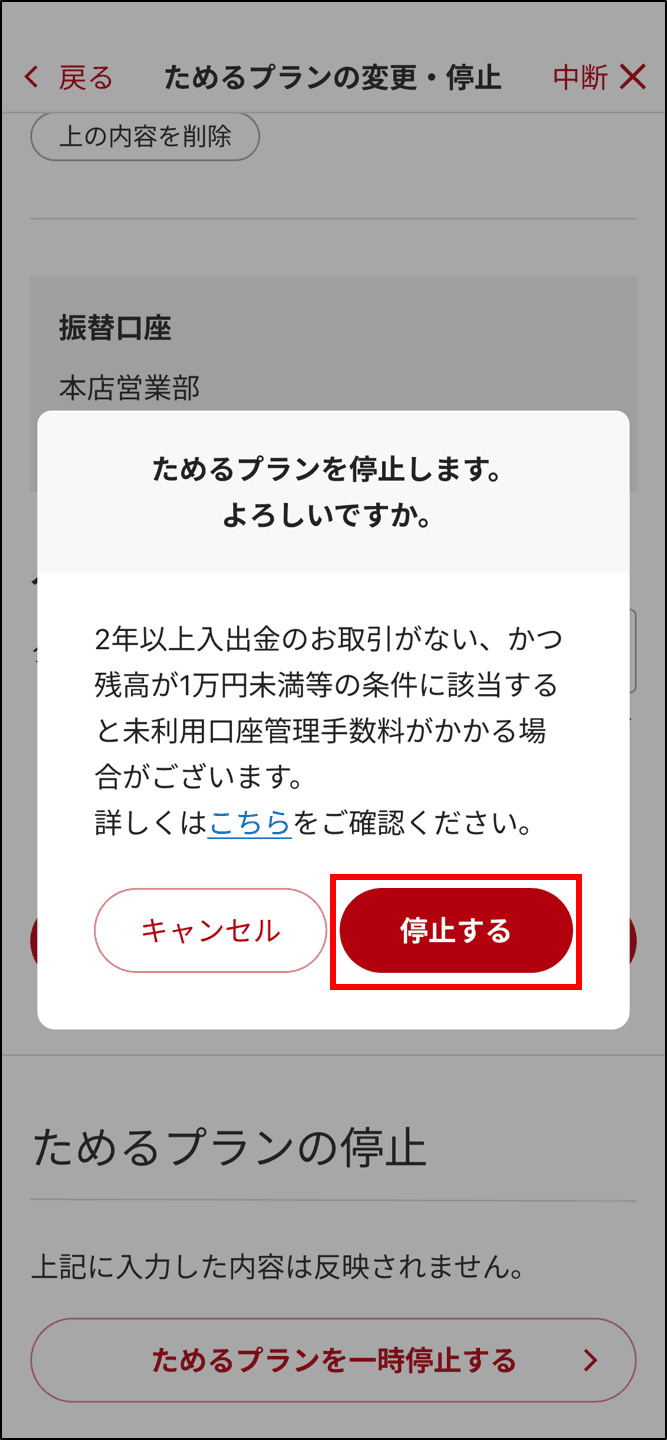Tap 中断 to abort the procedure
The height and width of the screenshot is (1440, 667).
600,78
